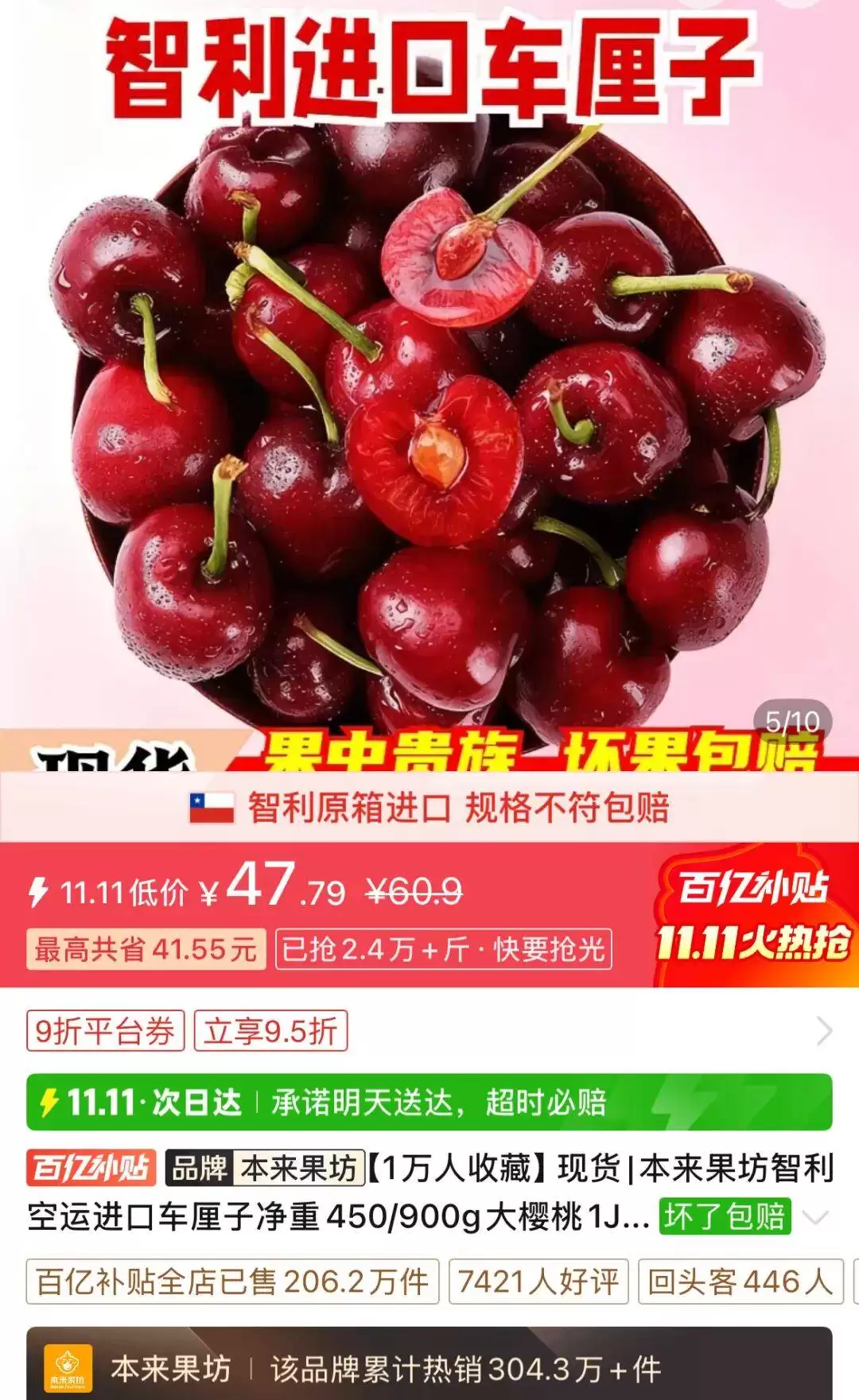Open coupon details via the chevron arrow
Screen dimensions: 859x1400
click(824, 1031)
